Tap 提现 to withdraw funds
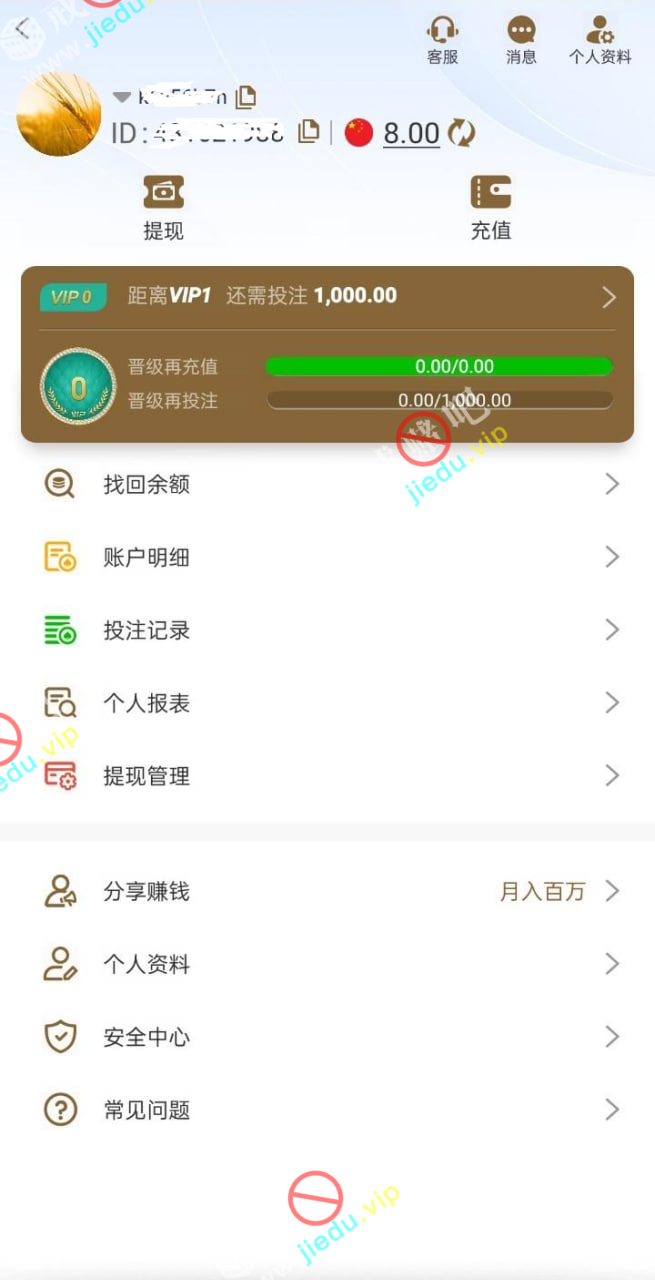Viewport: 655px width, 1280px height. click(x=164, y=207)
